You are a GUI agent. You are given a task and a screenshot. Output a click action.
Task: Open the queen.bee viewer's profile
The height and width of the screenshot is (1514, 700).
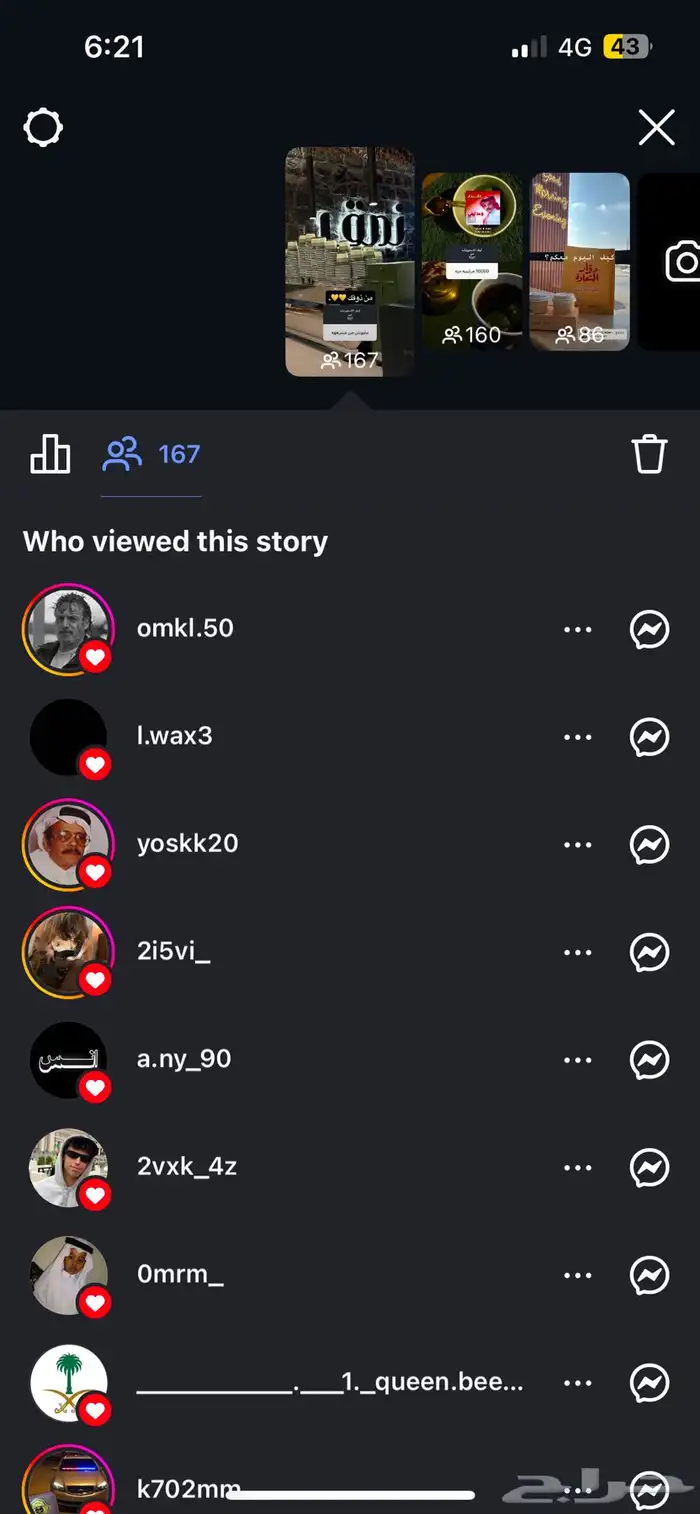[330, 1383]
